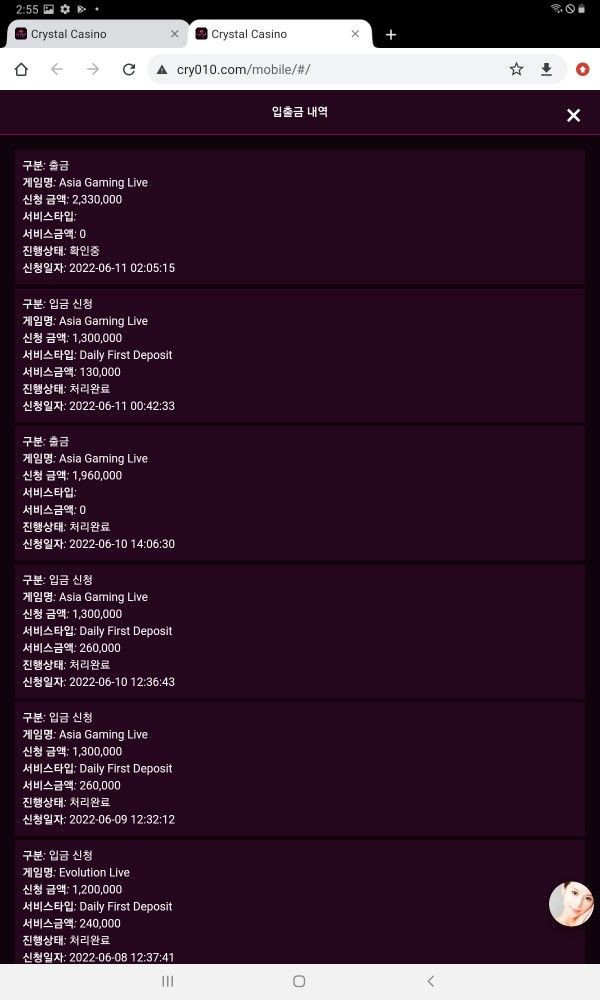
Task: Open the browser downloads icon
Action: tap(546, 69)
